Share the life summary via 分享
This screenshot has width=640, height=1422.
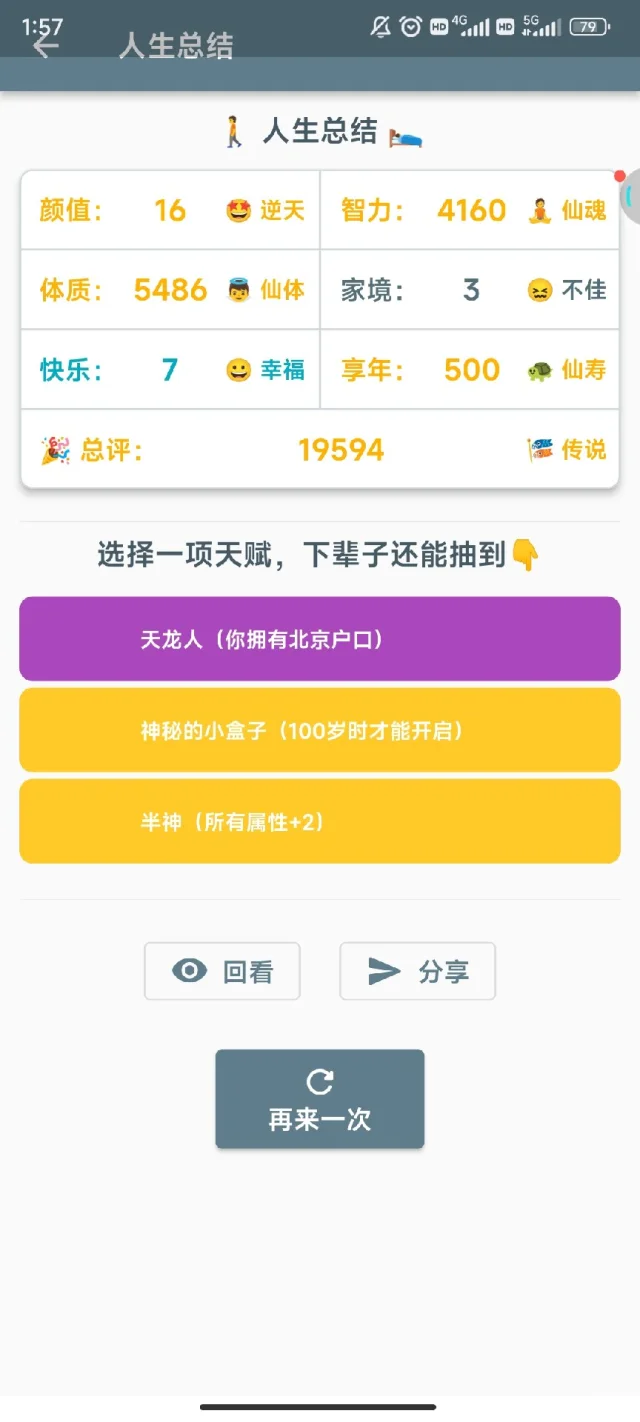point(417,971)
